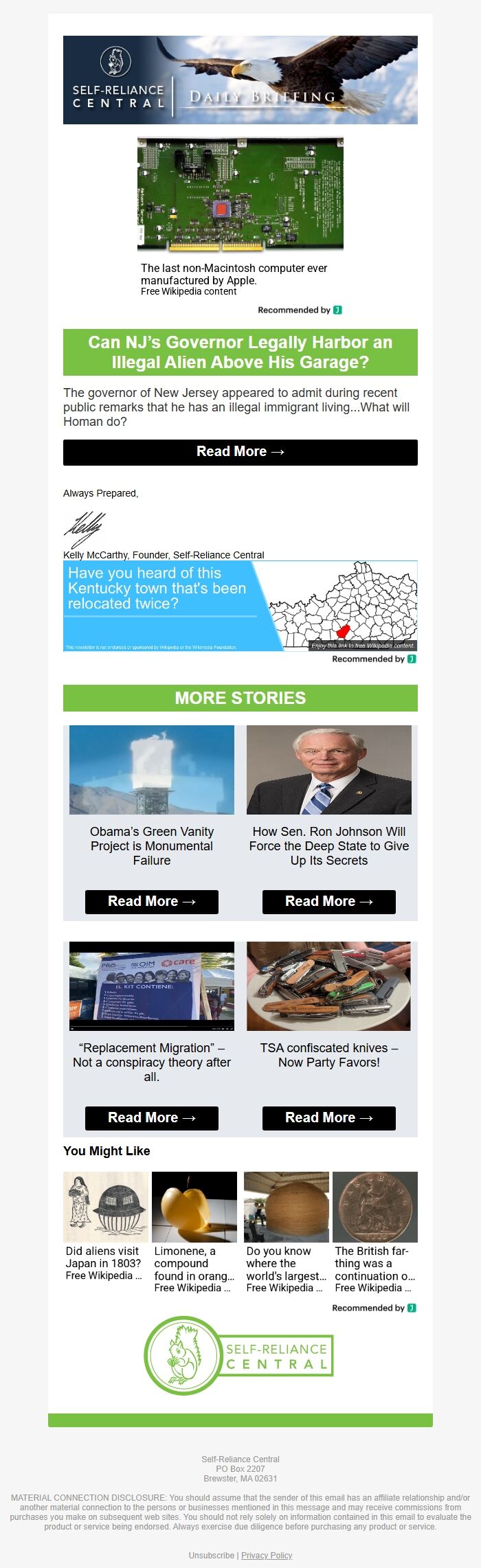Open the TSA confiscated knives photo
Viewport: 481px width, 1568px height.
coord(328,986)
